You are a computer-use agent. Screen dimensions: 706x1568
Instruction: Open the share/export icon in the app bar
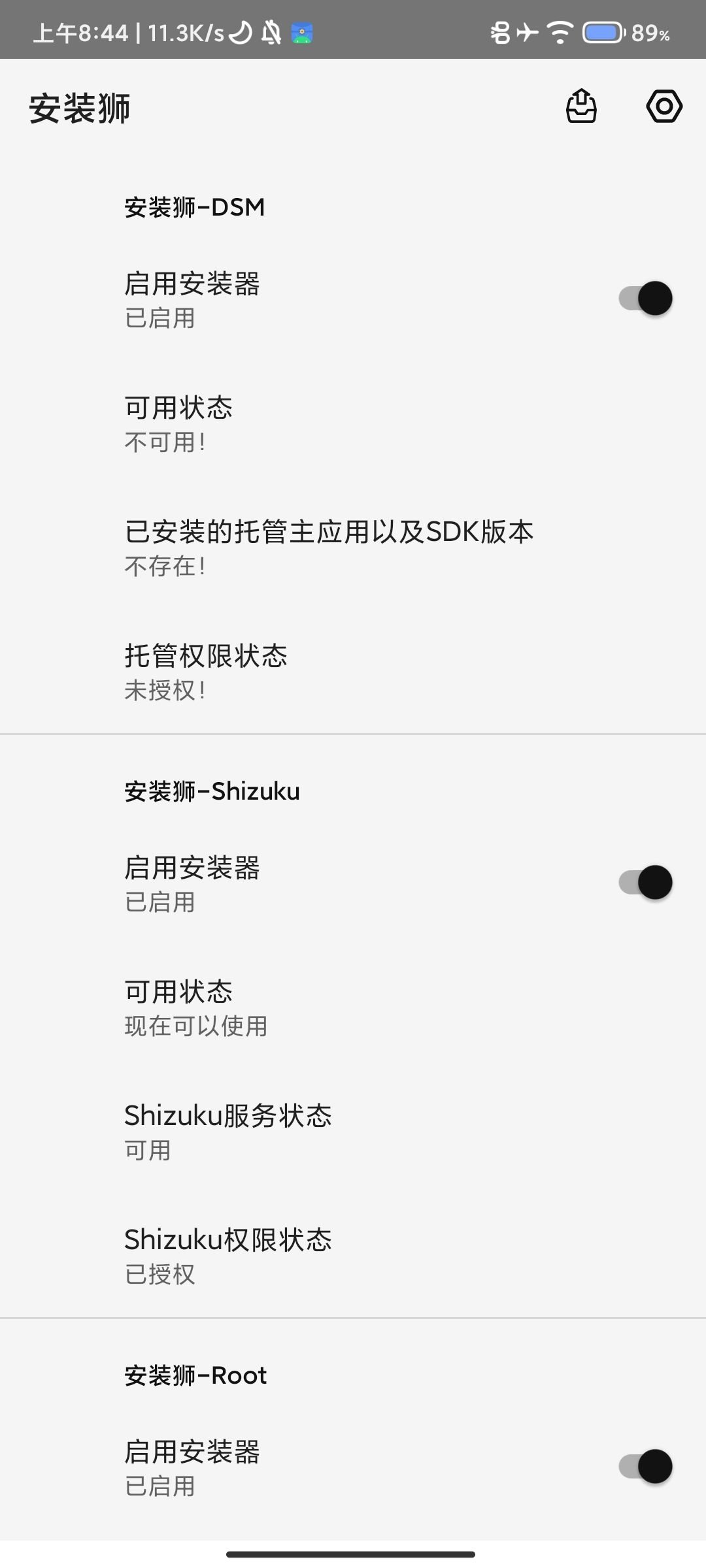click(x=581, y=106)
